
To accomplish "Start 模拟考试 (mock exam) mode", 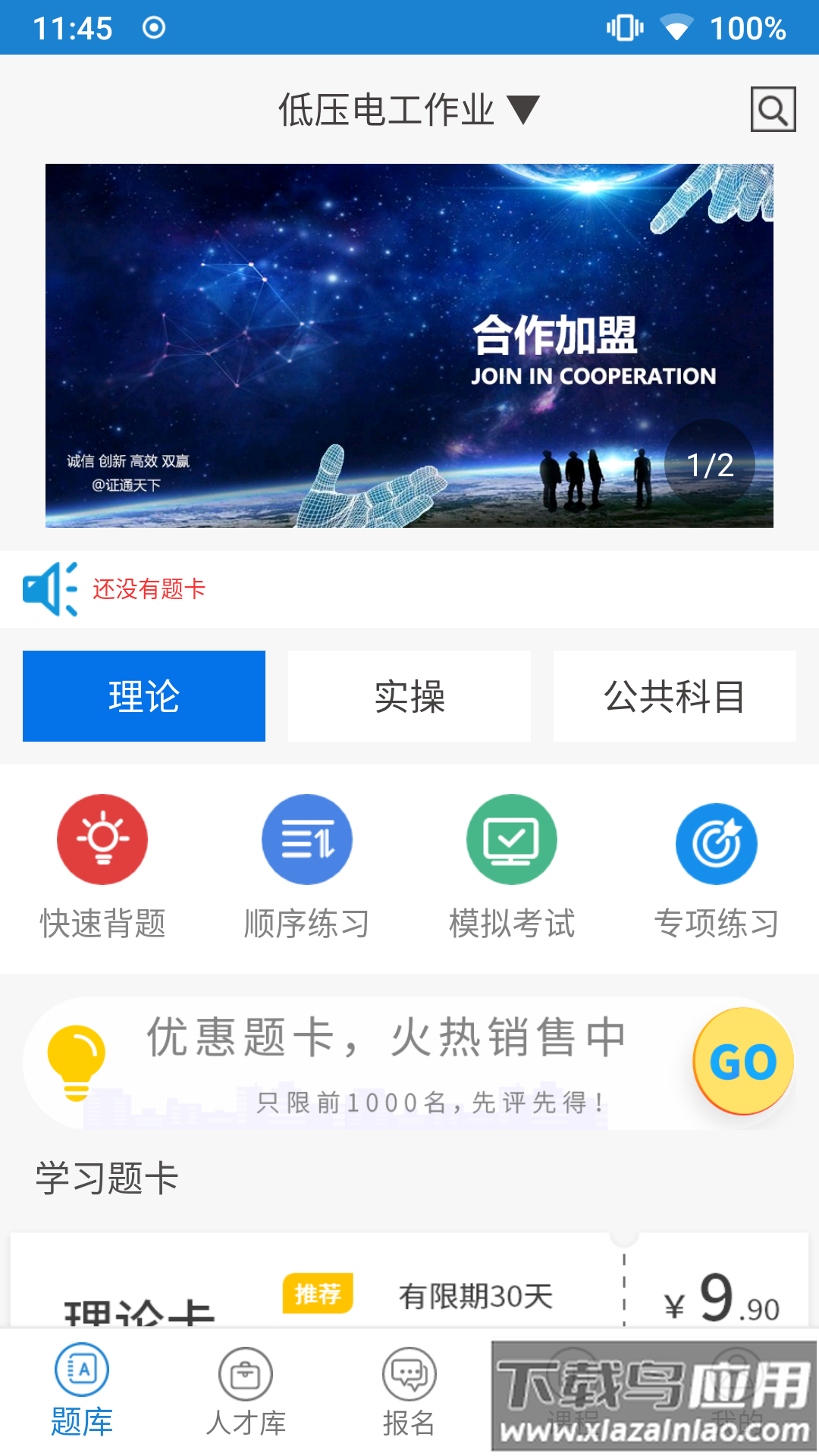I will 511,864.
